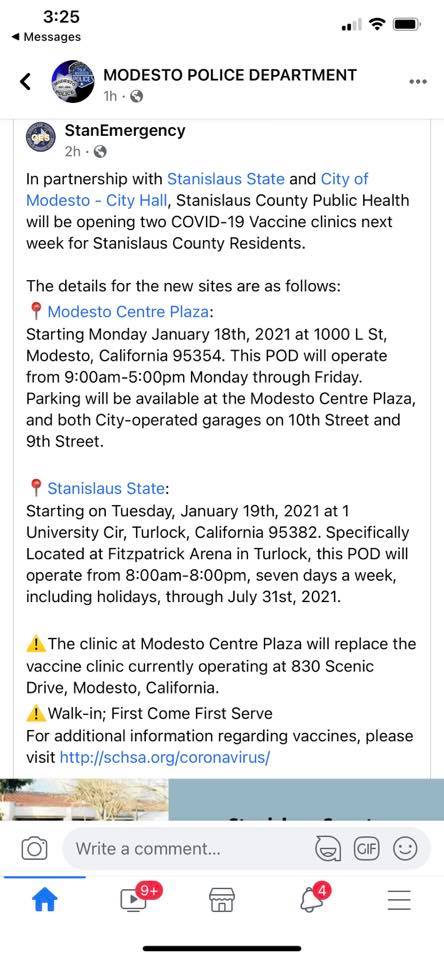This screenshot has height=960, width=444.
Task: Tap the camera icon beside comment box
Action: (34, 849)
